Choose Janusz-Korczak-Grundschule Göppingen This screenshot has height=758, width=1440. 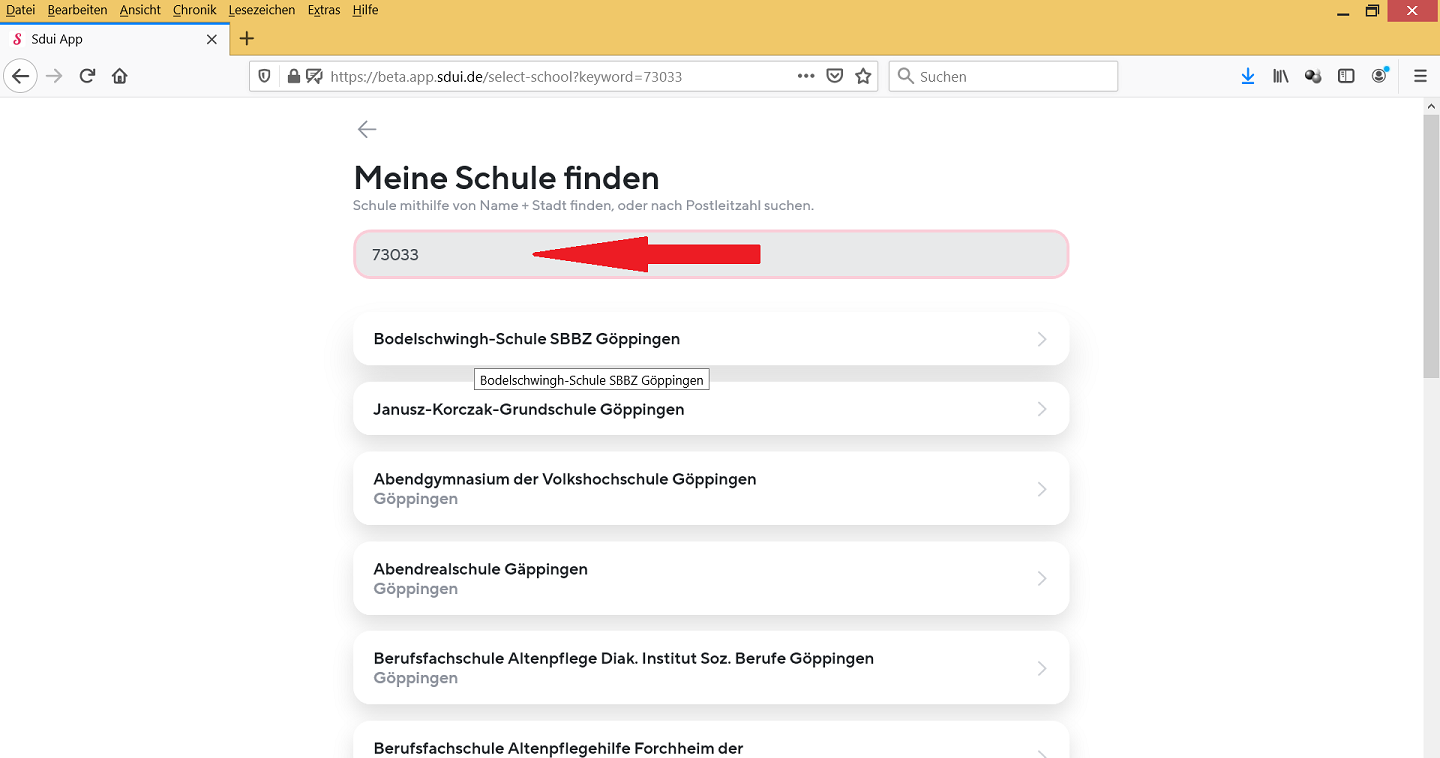click(x=710, y=409)
